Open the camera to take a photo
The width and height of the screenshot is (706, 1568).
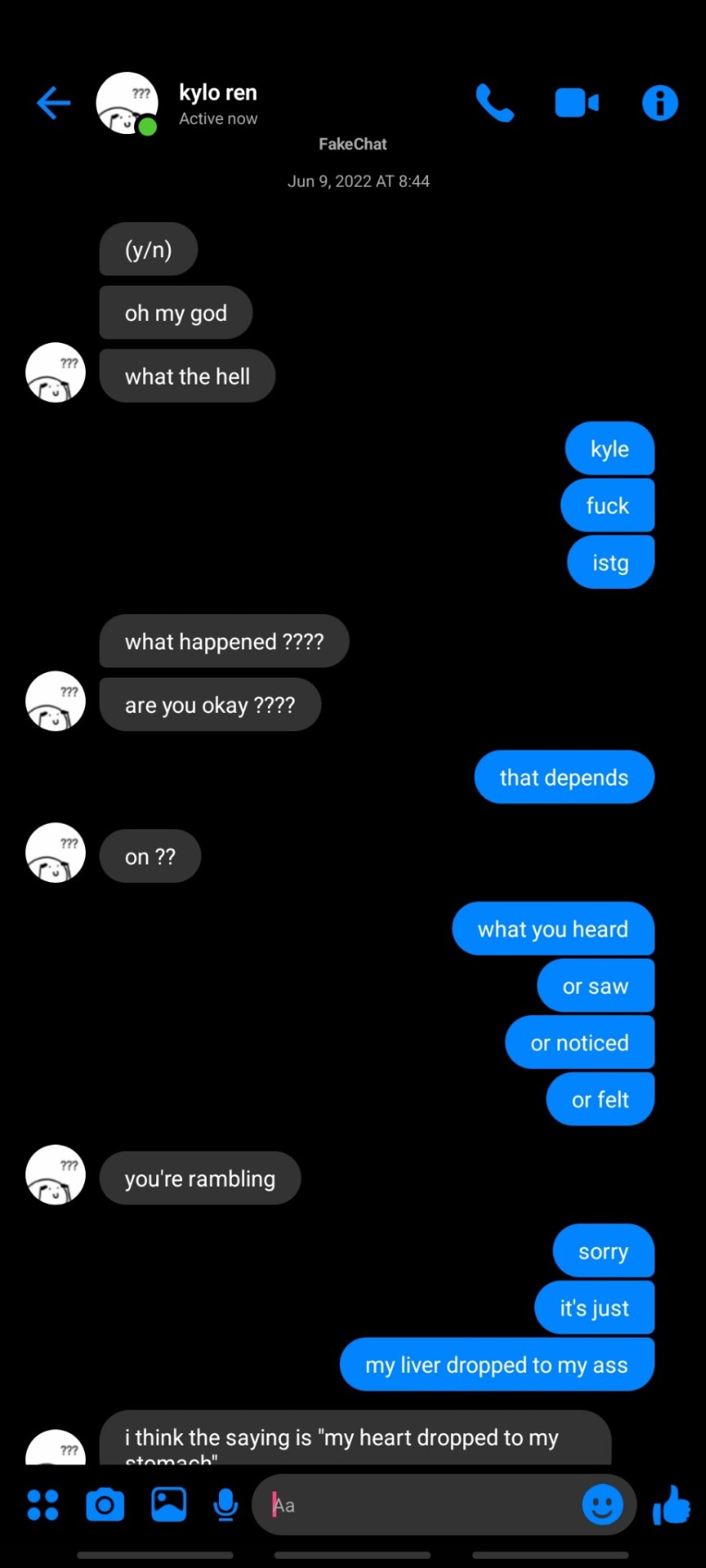point(105,1504)
